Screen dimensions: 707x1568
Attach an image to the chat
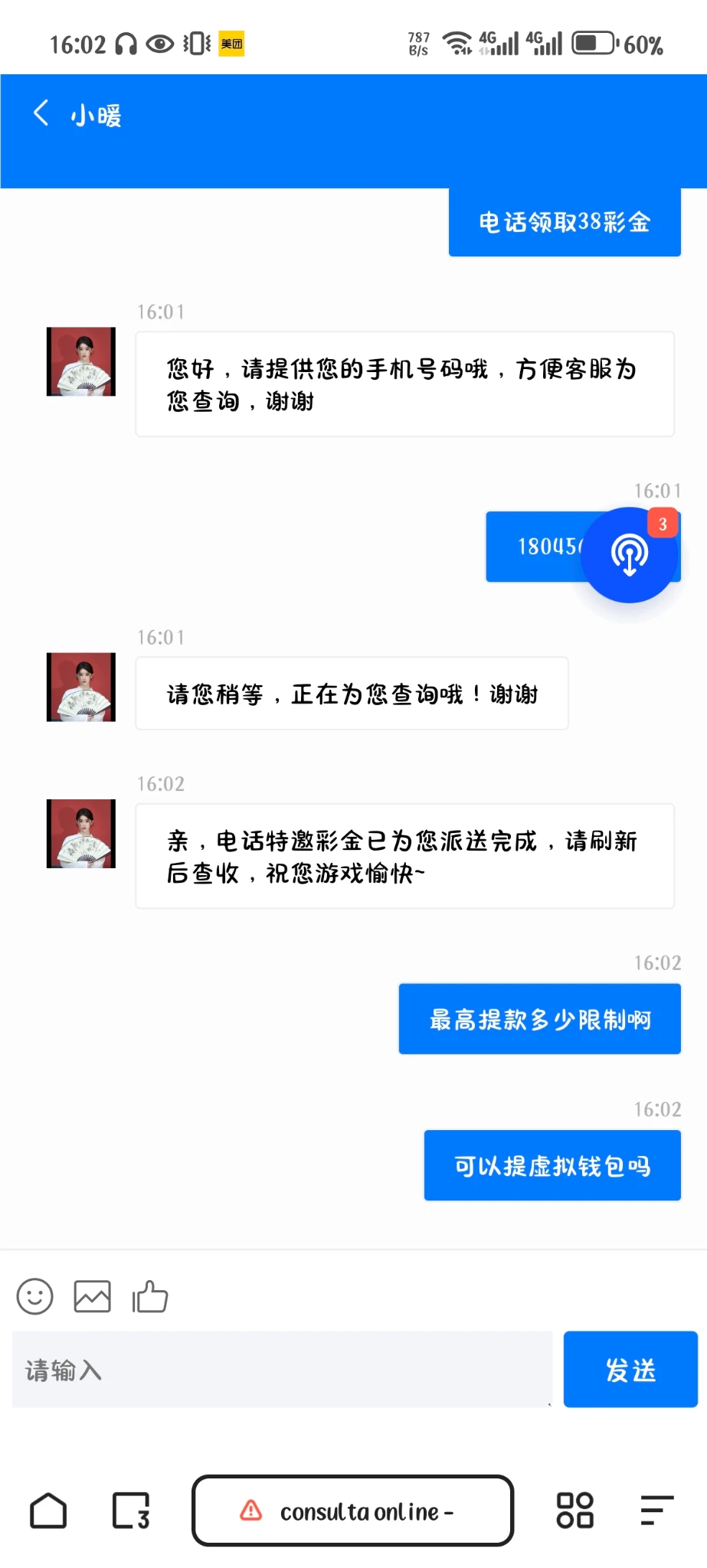click(x=92, y=1296)
